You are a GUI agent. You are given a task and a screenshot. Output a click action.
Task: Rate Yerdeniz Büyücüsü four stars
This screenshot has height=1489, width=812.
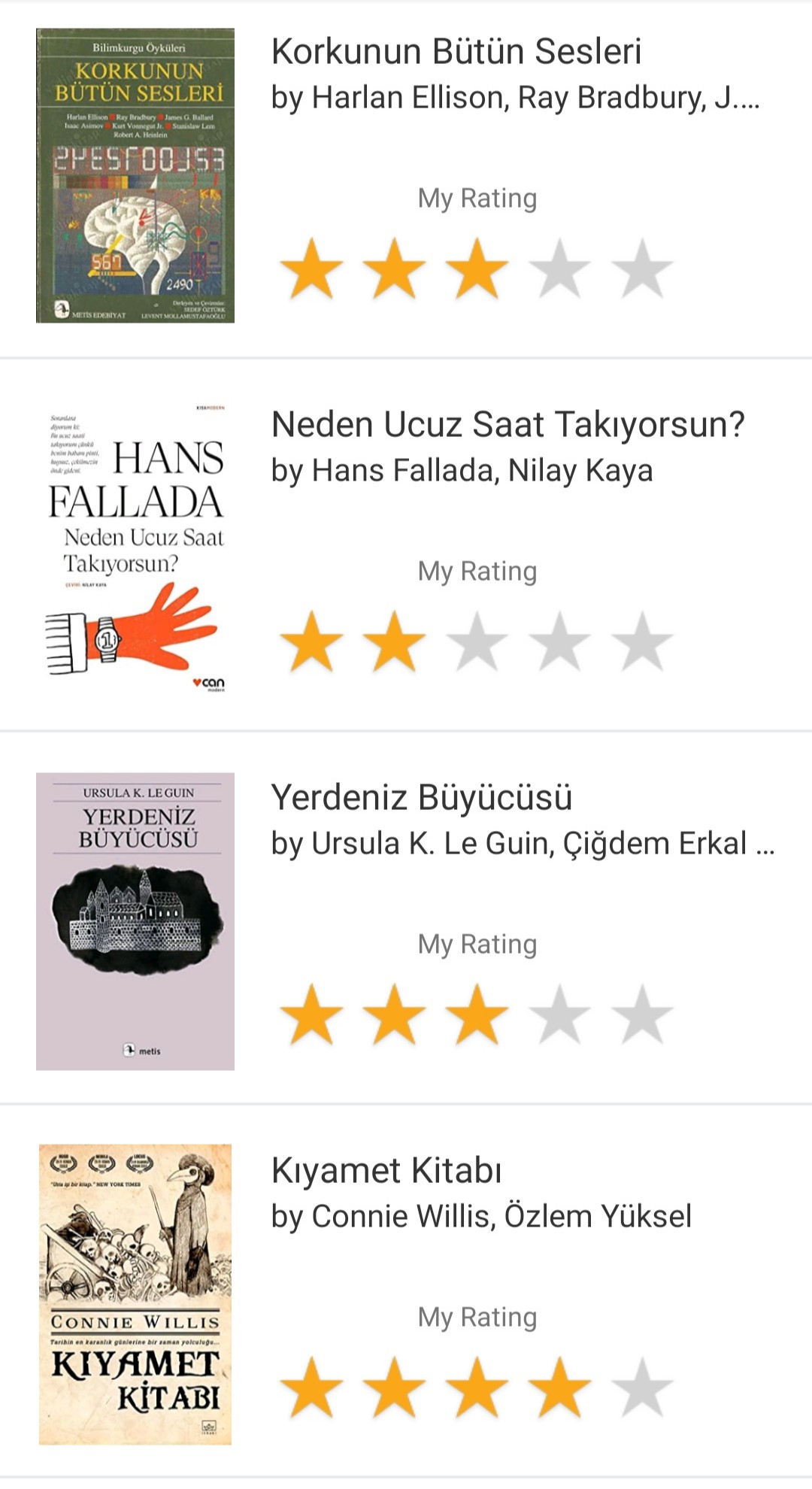coord(559,1014)
